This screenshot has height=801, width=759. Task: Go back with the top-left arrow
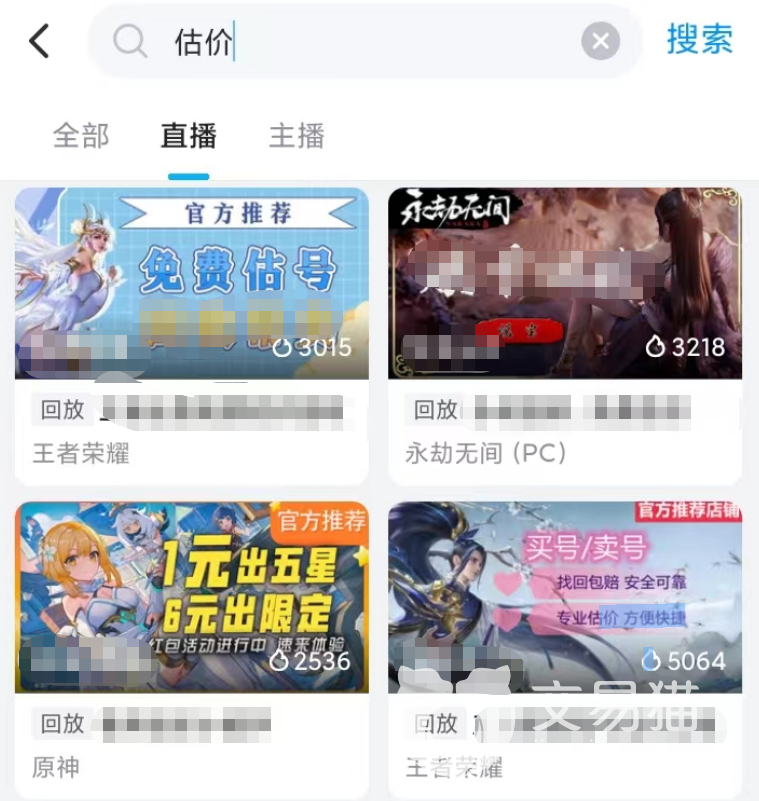pos(38,41)
